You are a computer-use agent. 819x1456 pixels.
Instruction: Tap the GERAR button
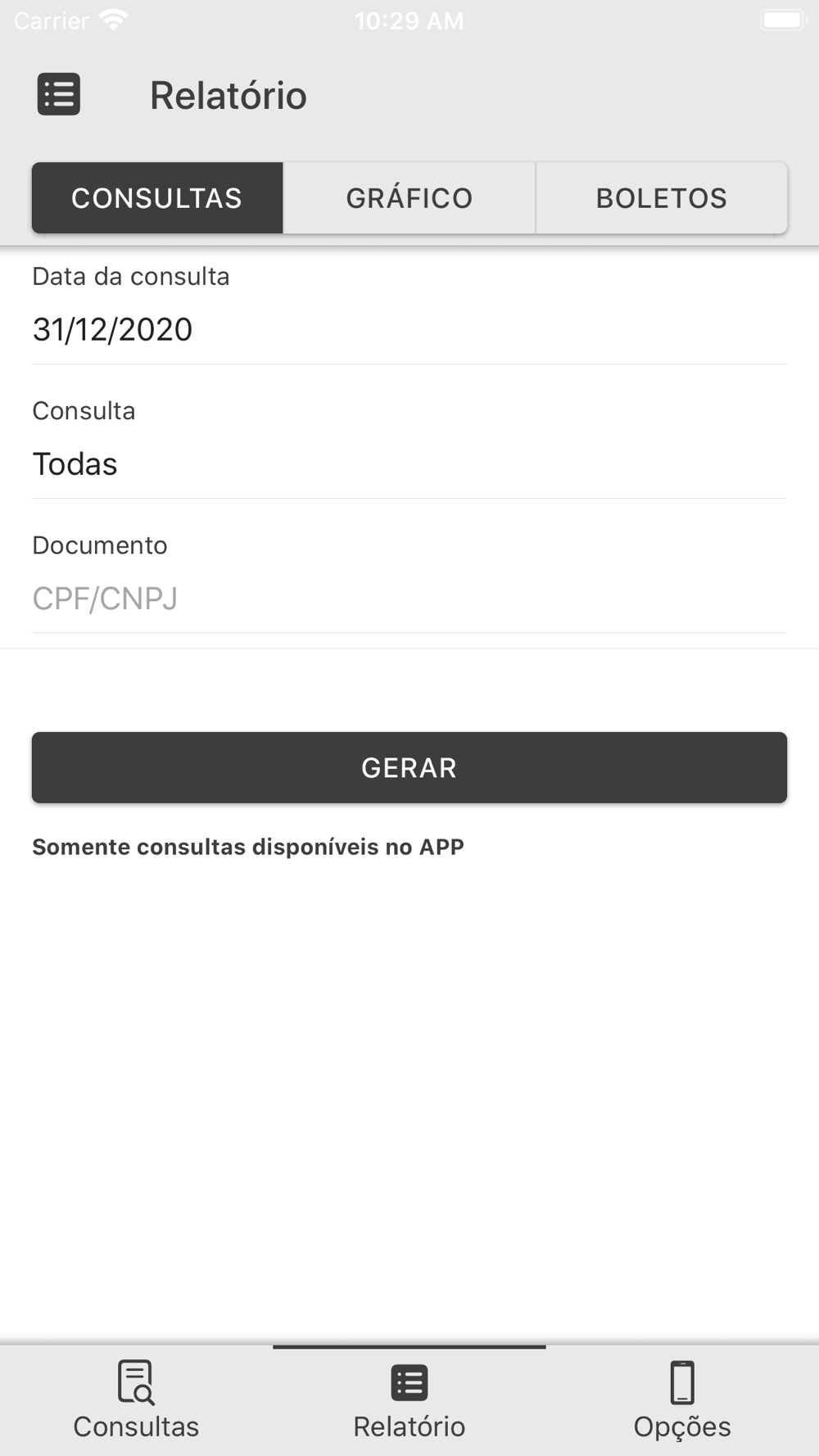point(409,767)
